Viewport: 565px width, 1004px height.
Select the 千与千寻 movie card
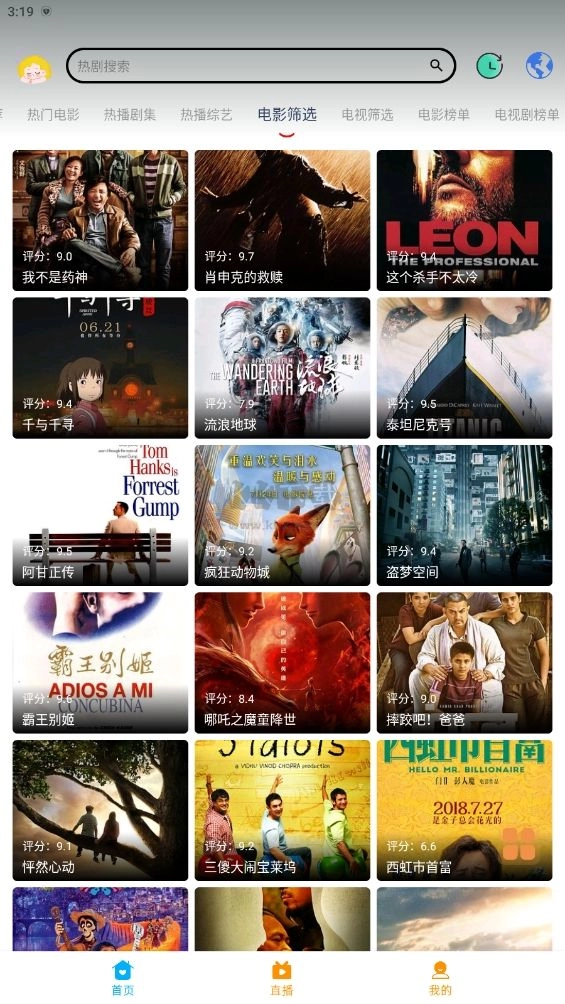(x=101, y=368)
